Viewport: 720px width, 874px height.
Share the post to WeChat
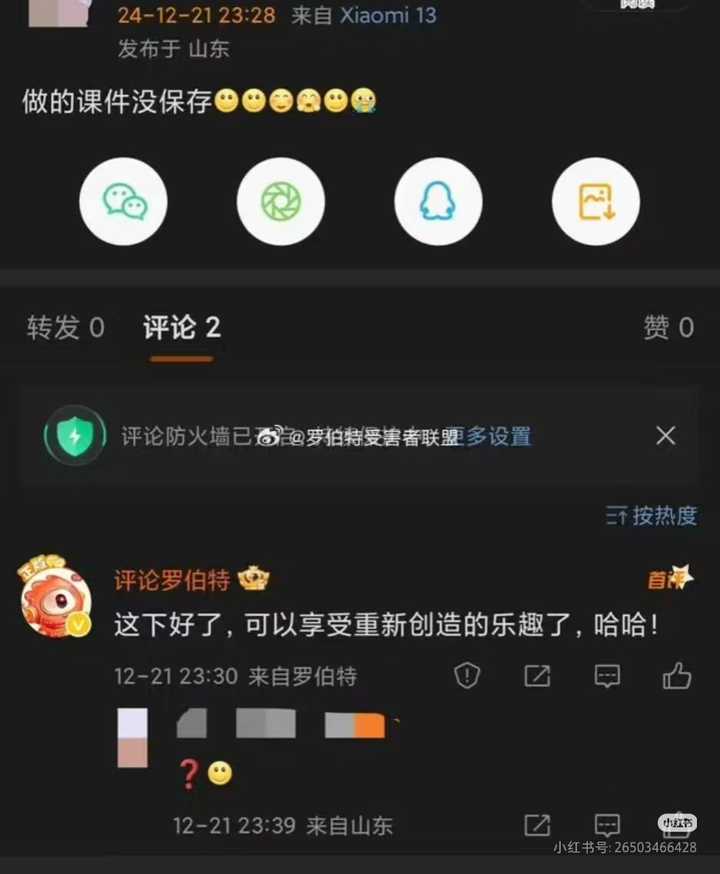124,202
